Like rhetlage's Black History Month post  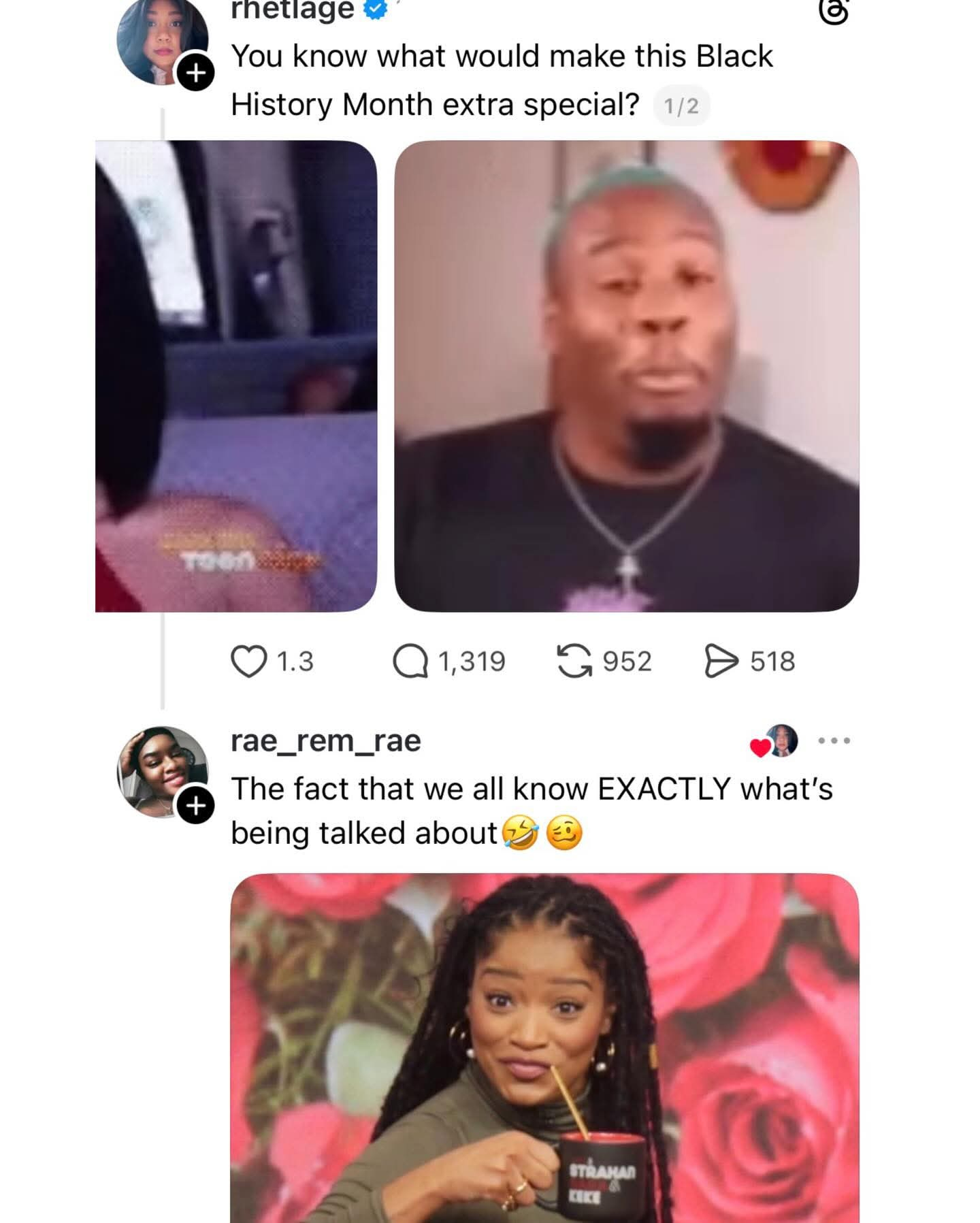pos(249,662)
